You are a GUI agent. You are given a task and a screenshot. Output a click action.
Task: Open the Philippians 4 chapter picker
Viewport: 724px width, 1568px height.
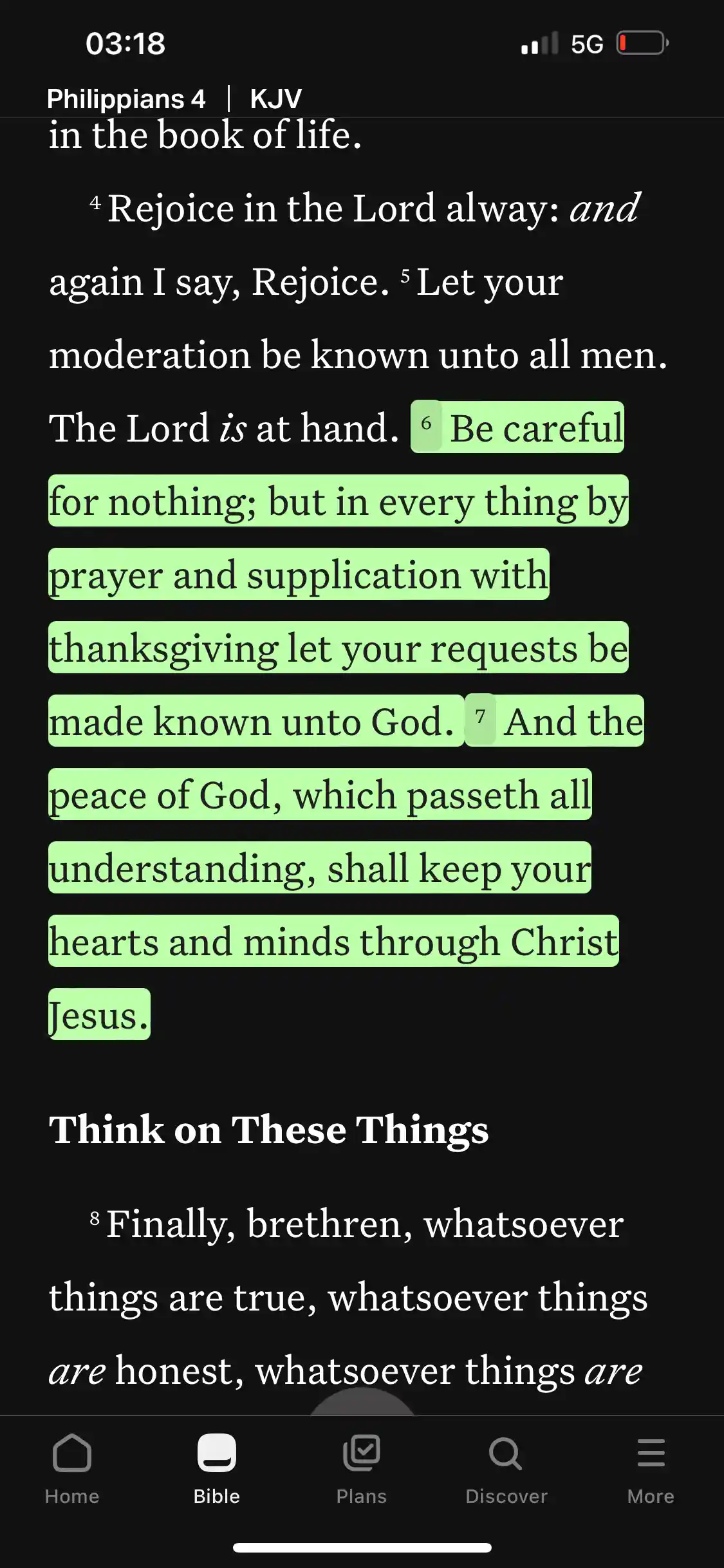(x=126, y=99)
